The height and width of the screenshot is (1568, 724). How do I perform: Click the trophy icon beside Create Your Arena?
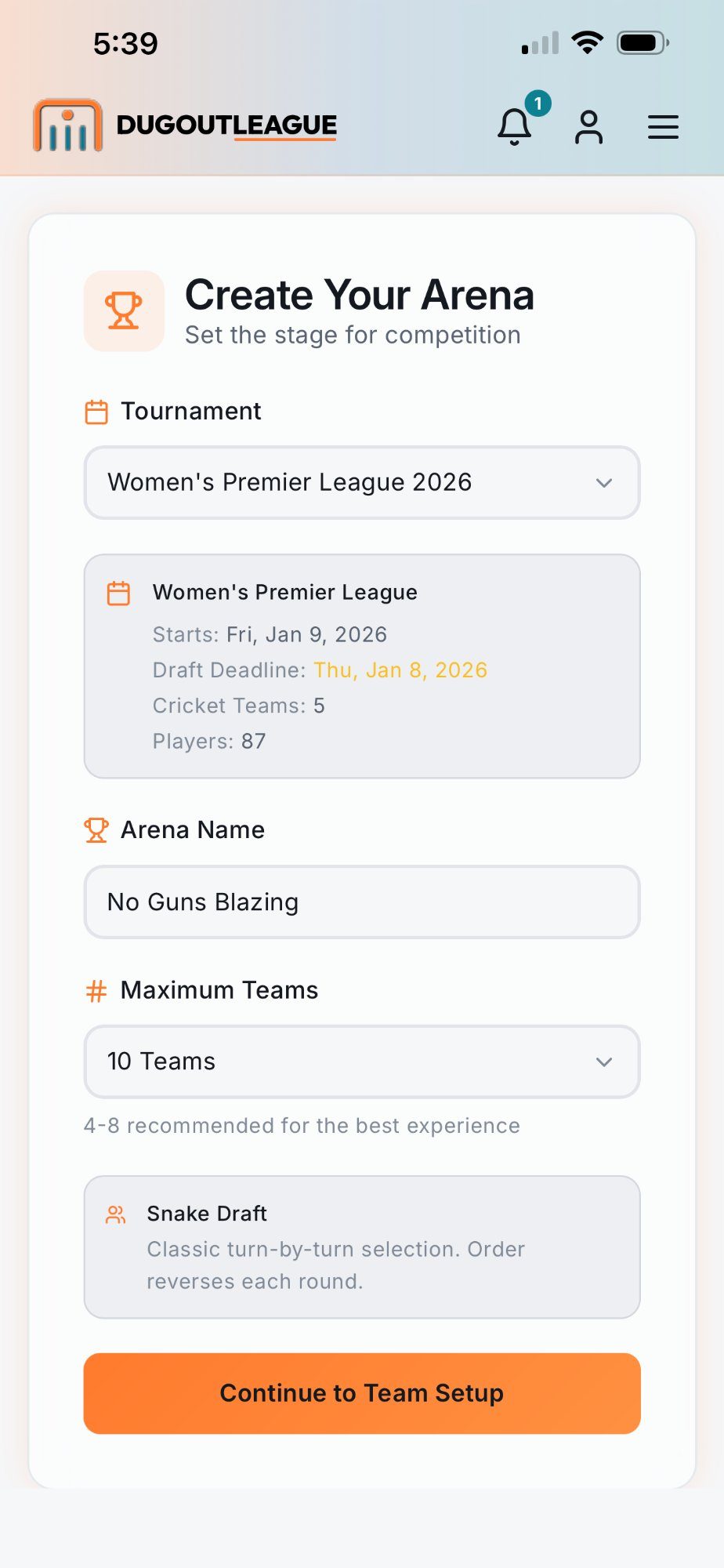[x=124, y=310]
